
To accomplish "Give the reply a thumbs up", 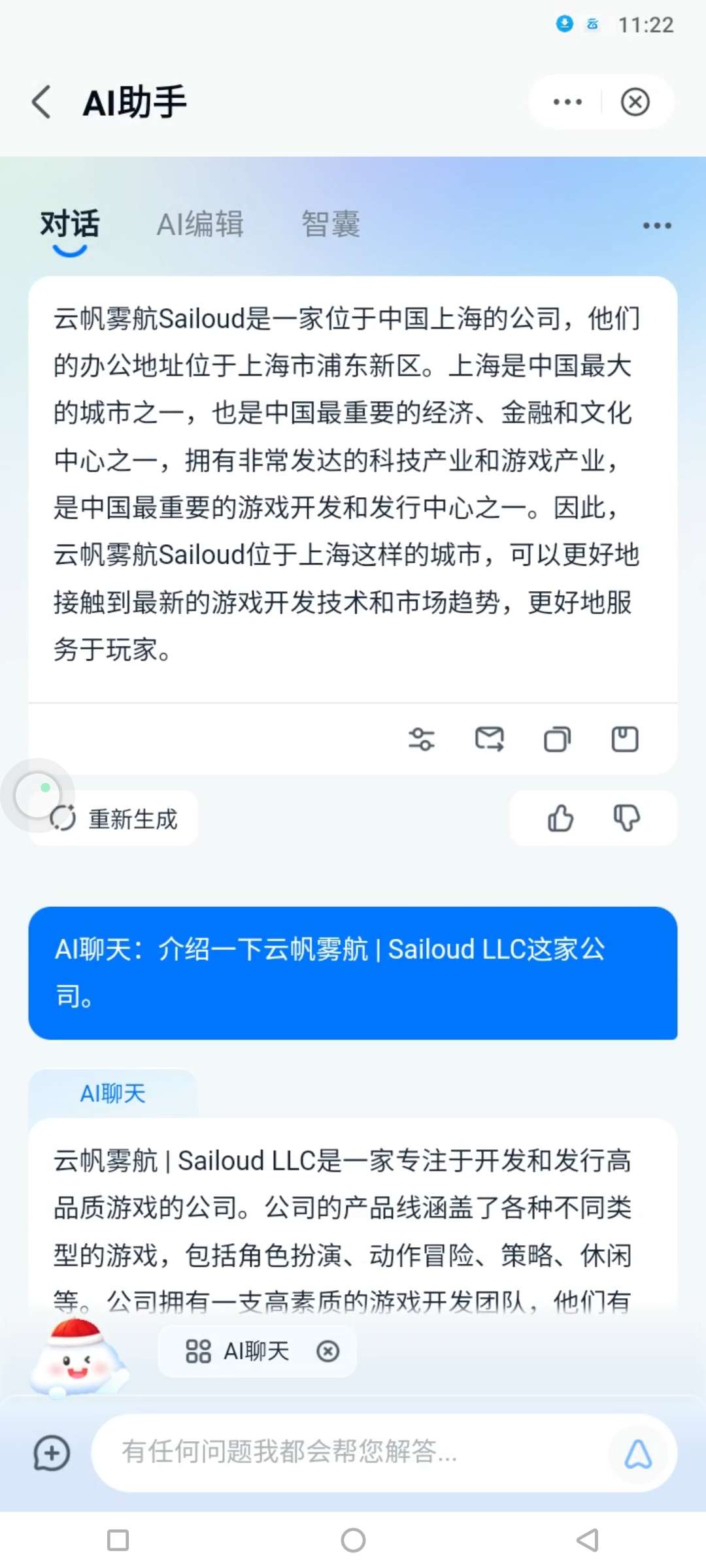I will 560,818.
